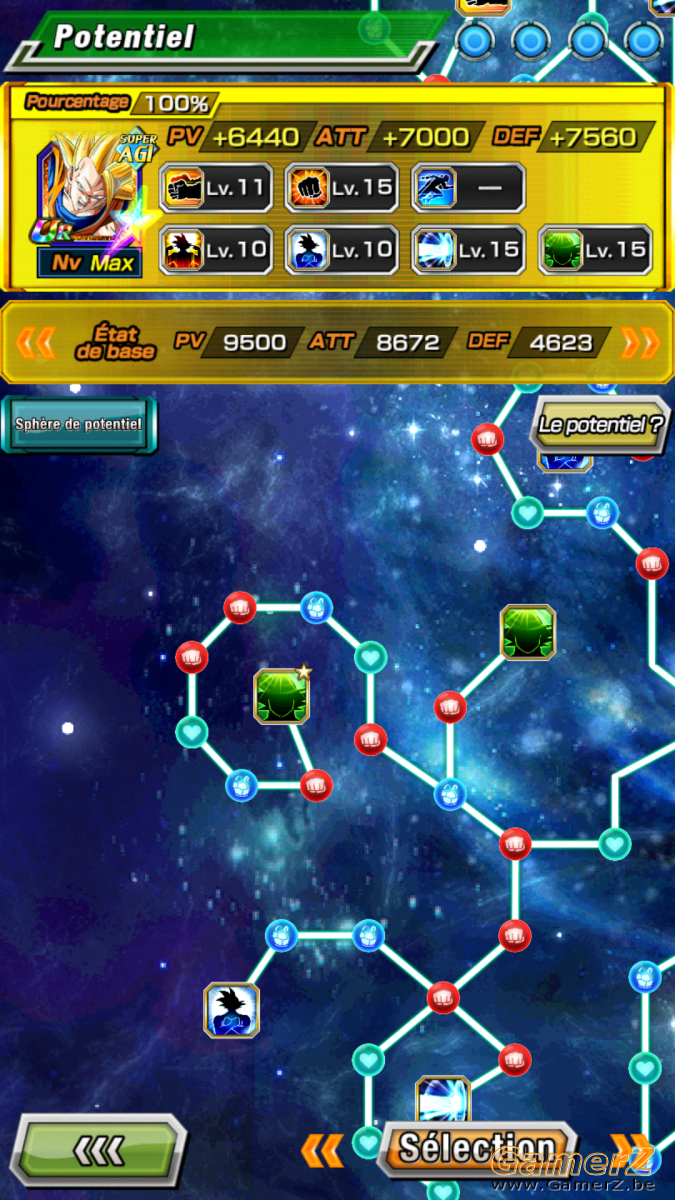Viewport: 675px width, 1200px height.
Task: Select the green skill node without star
Action: [528, 633]
